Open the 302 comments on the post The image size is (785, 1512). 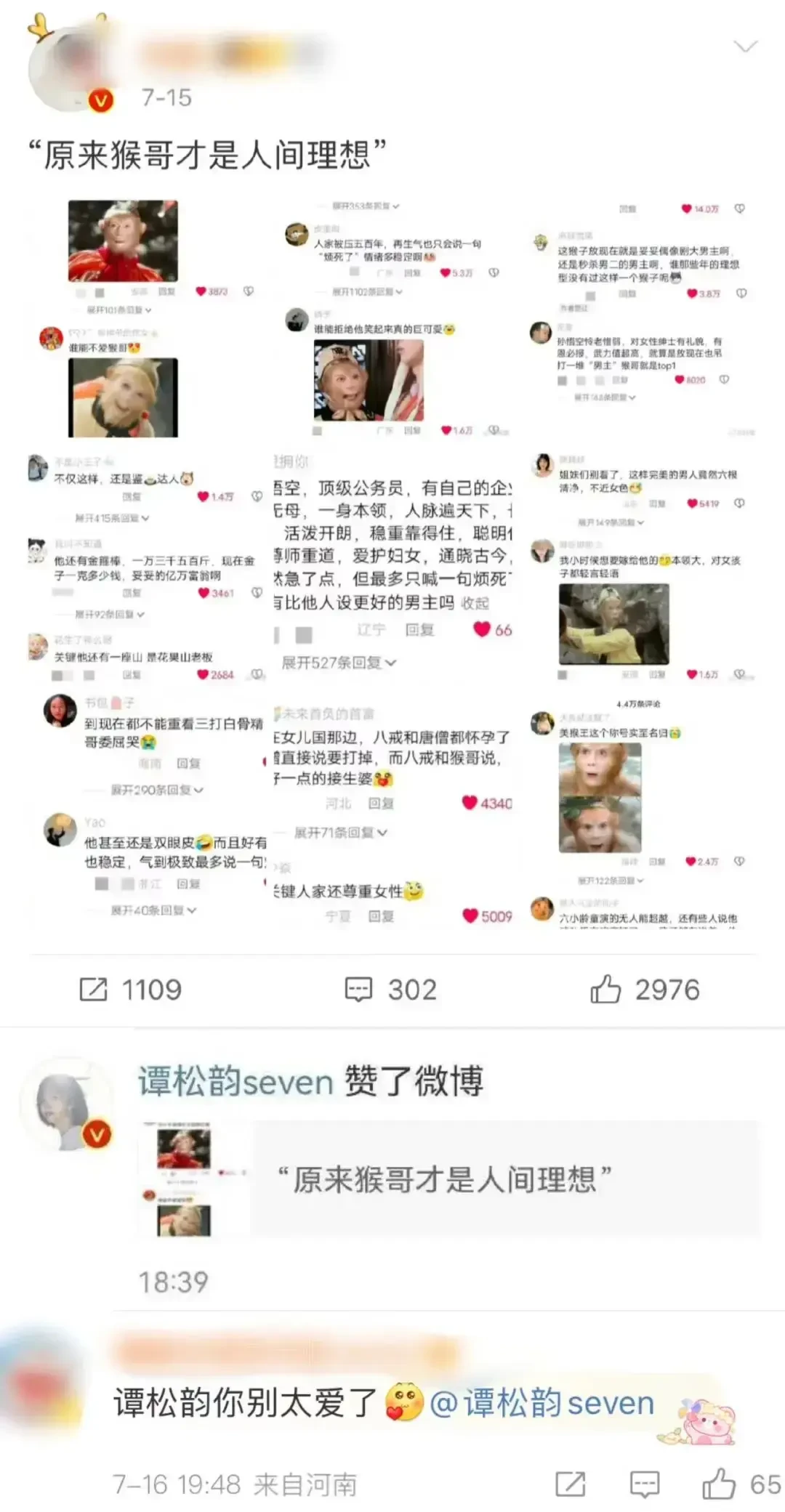390,990
